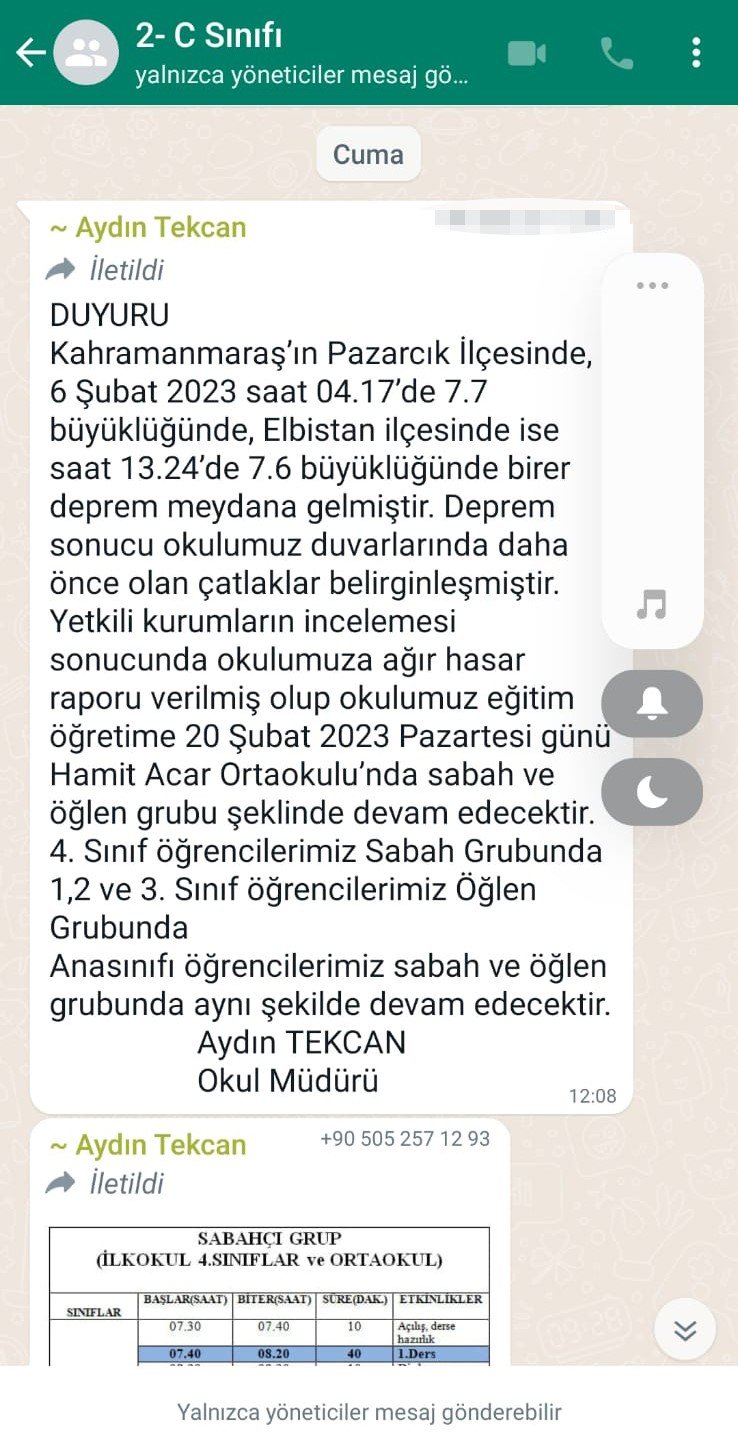Open sender profile via ~ Aydın Tekcan name
The width and height of the screenshot is (738, 1454).
148,227
